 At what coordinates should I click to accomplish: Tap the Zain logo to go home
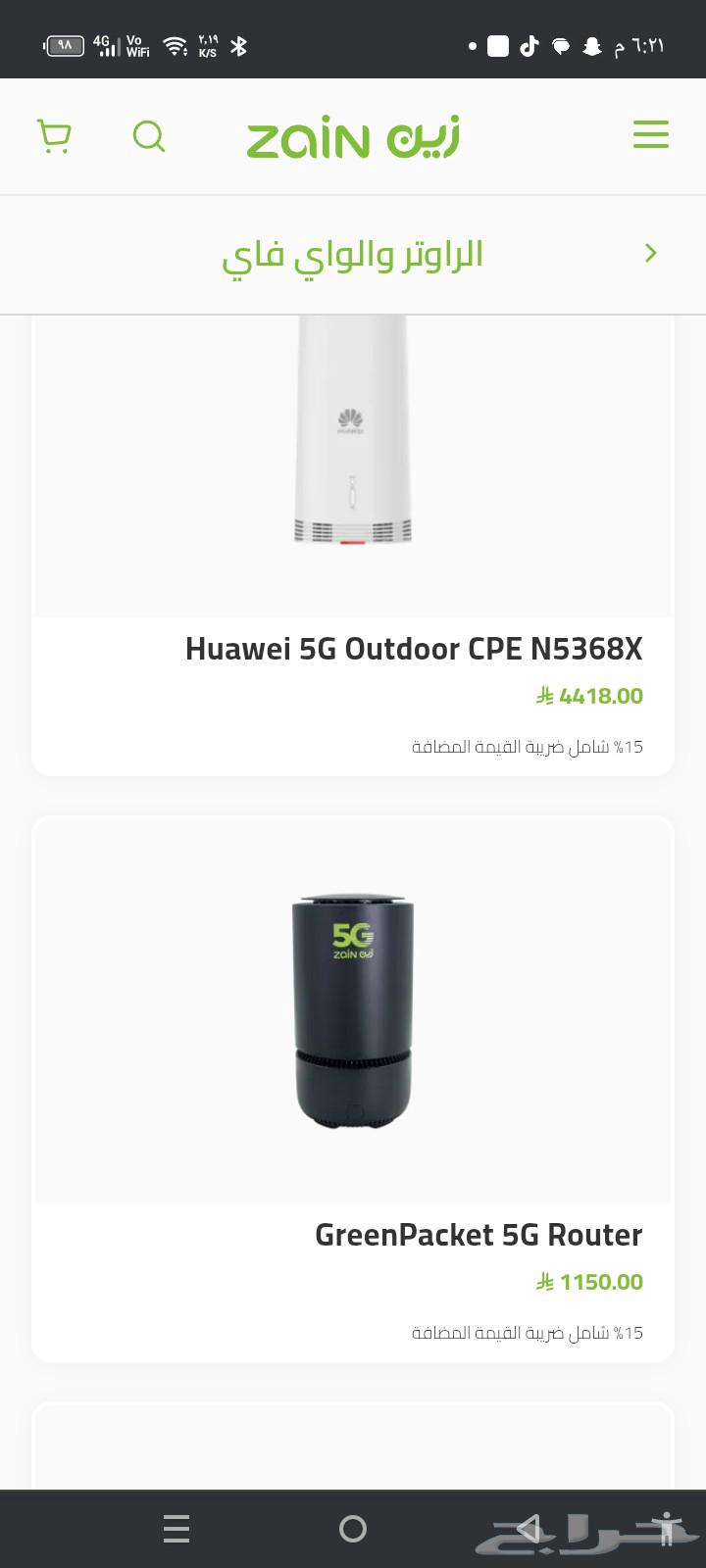[x=353, y=137]
